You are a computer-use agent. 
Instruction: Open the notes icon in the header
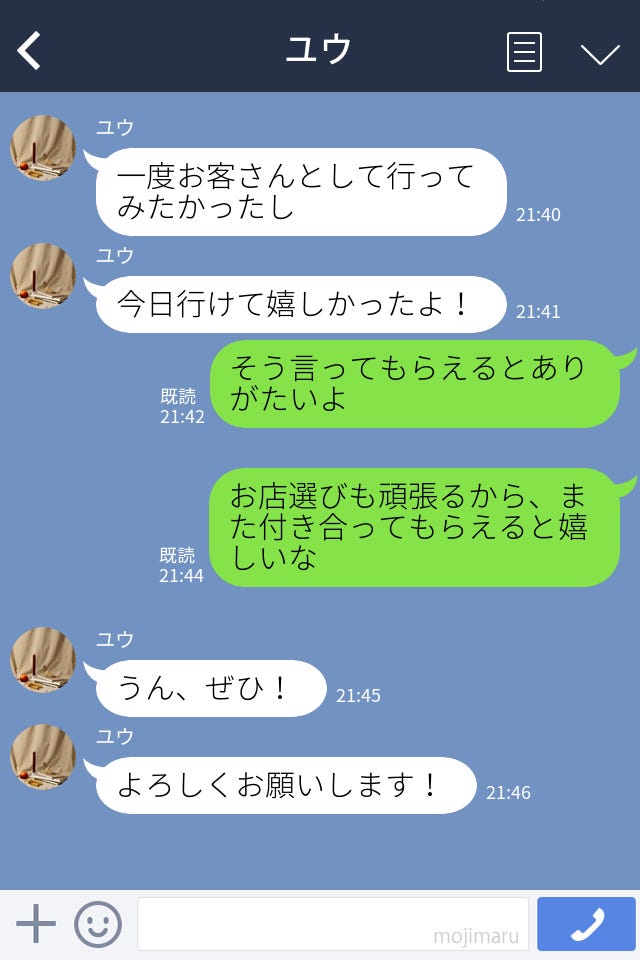tap(524, 52)
